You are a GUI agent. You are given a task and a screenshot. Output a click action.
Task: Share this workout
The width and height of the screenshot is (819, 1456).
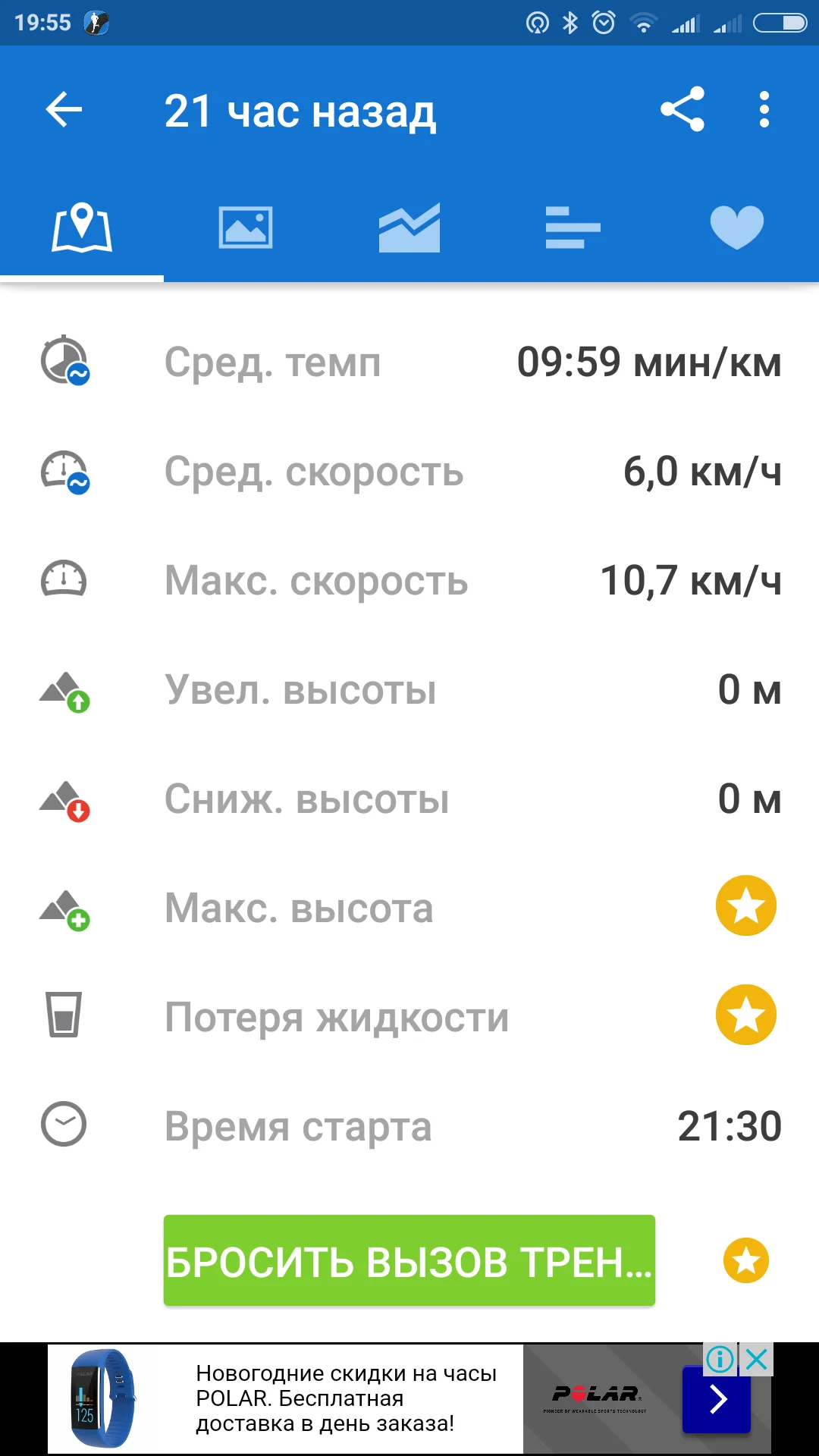[x=682, y=110]
